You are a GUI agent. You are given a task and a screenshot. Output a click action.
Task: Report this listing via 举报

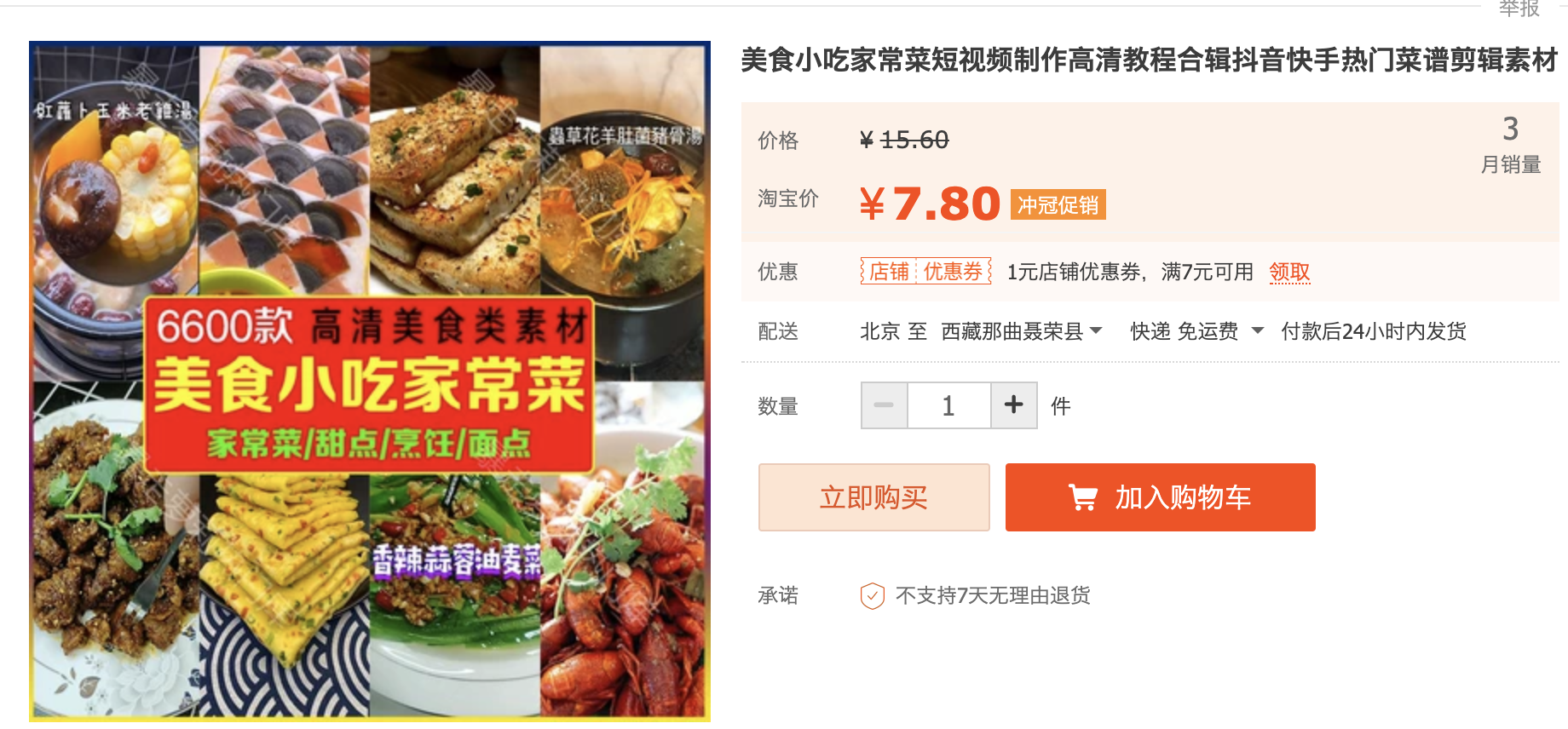(1519, 9)
